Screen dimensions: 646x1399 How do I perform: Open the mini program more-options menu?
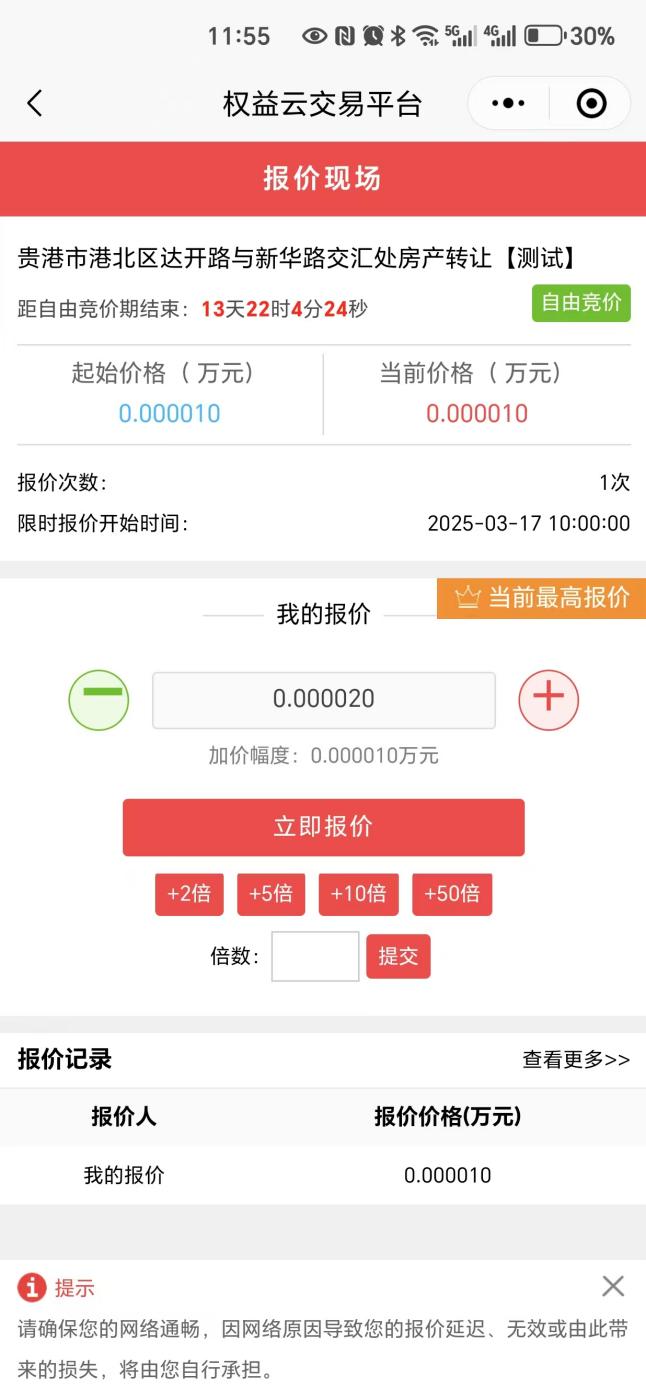508,103
